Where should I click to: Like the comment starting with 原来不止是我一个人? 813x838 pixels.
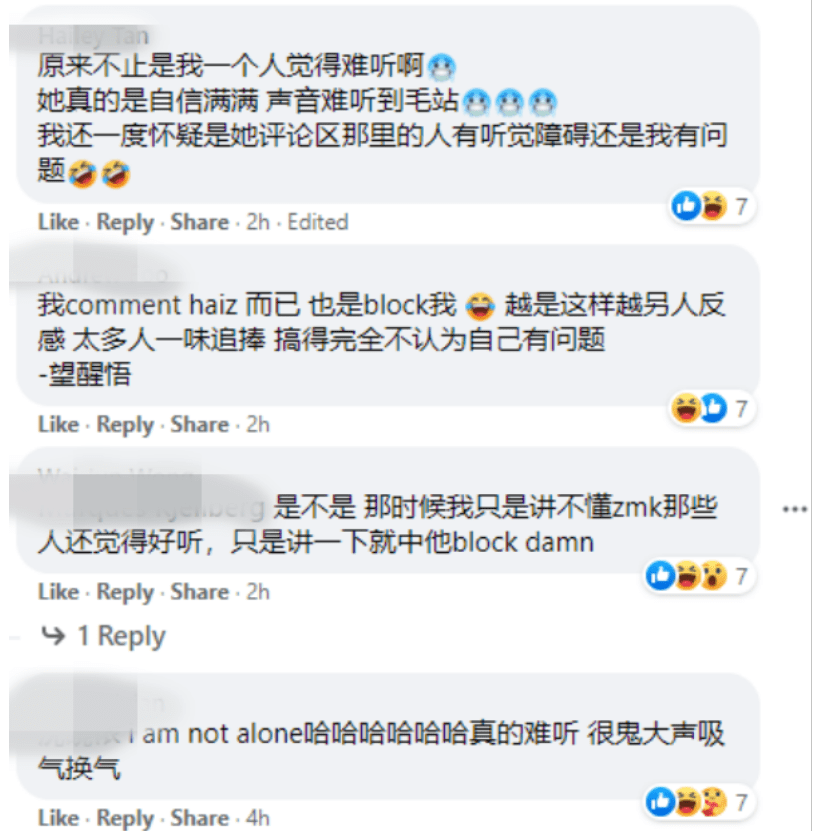point(58,222)
